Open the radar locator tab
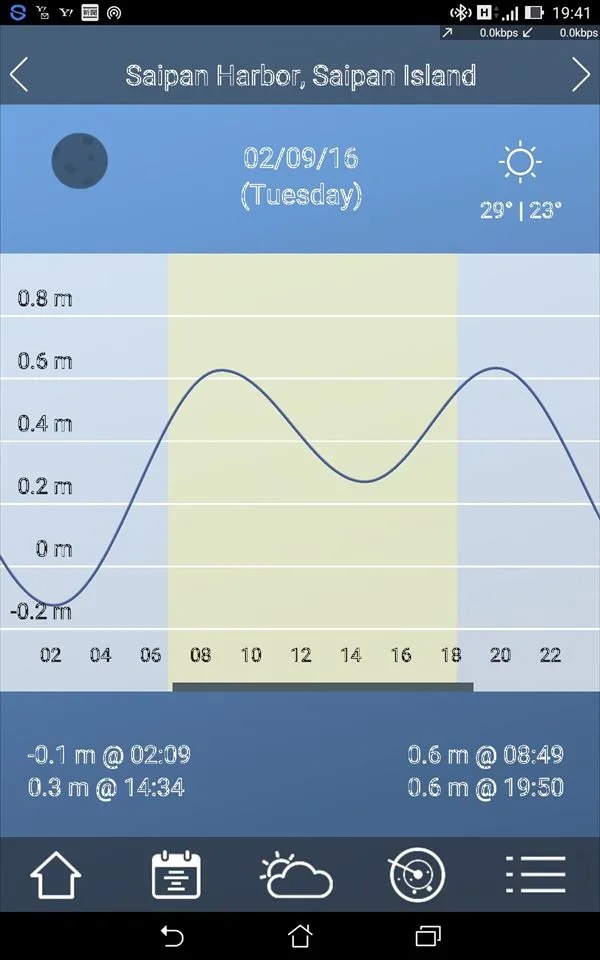This screenshot has width=600, height=960. coord(417,874)
